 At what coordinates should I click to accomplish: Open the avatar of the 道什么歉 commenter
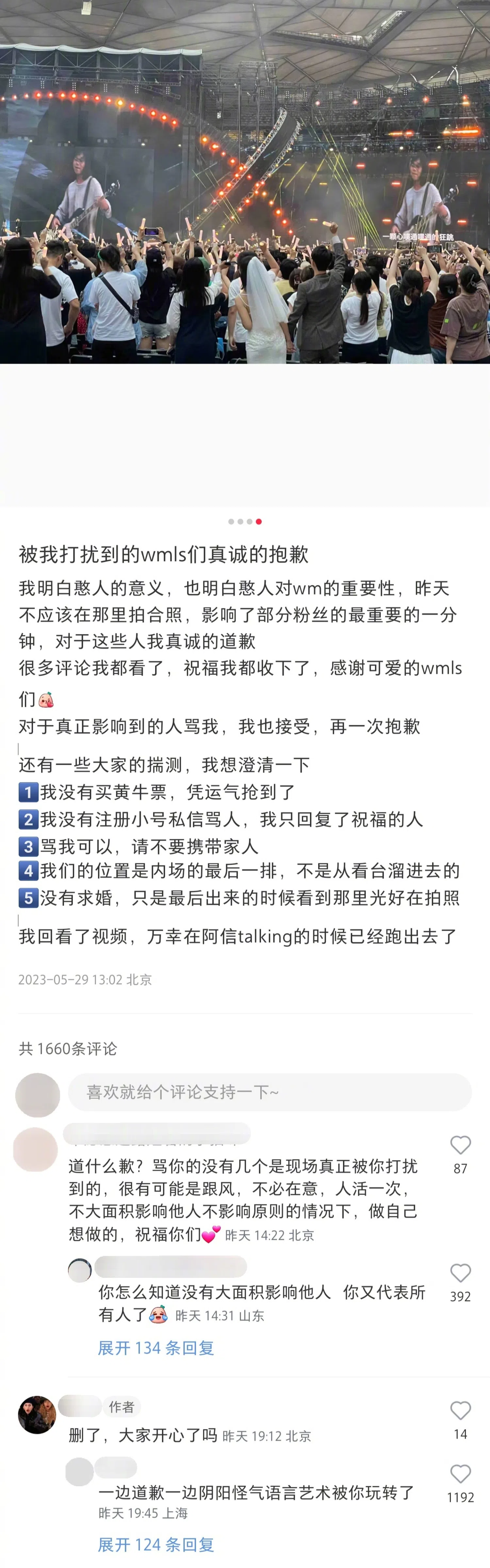35,1149
